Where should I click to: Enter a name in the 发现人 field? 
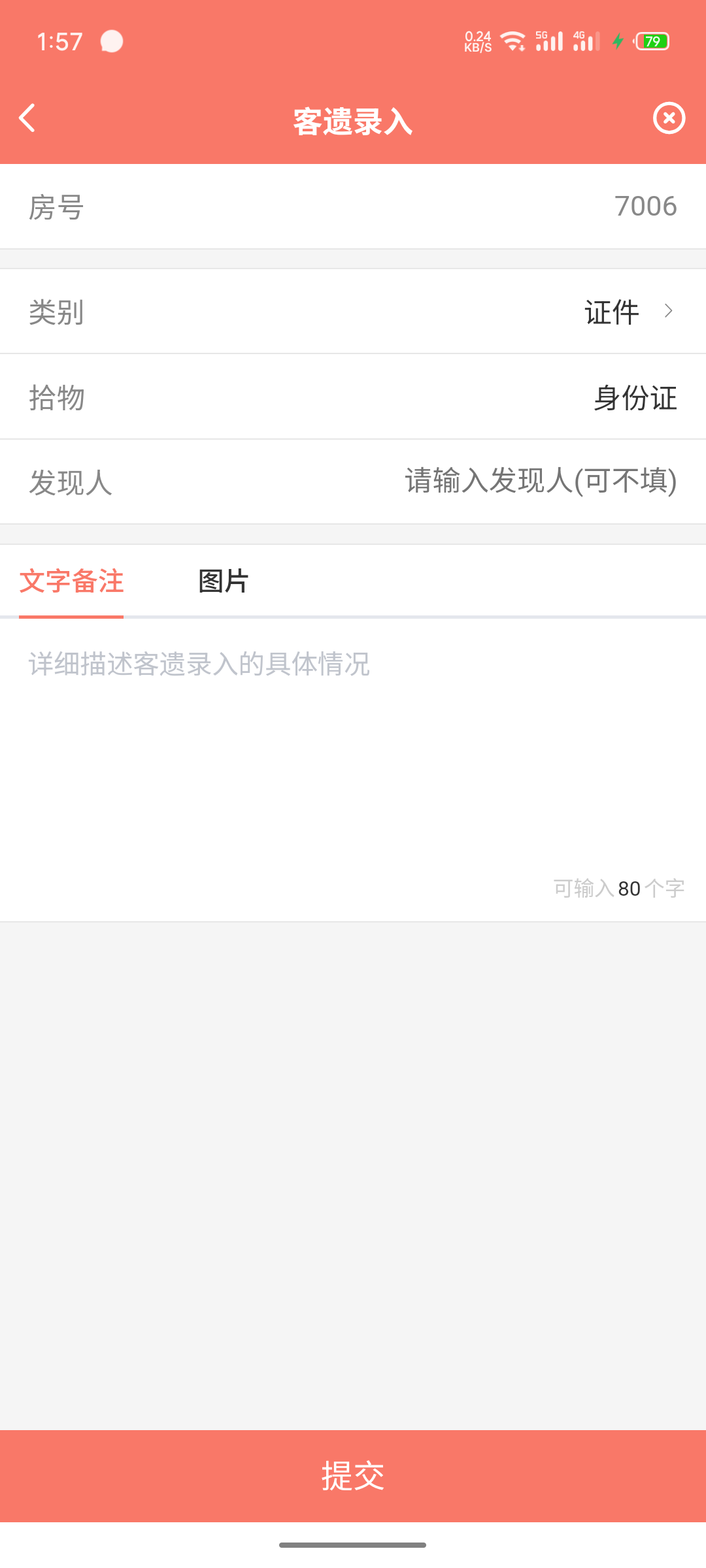(353, 482)
